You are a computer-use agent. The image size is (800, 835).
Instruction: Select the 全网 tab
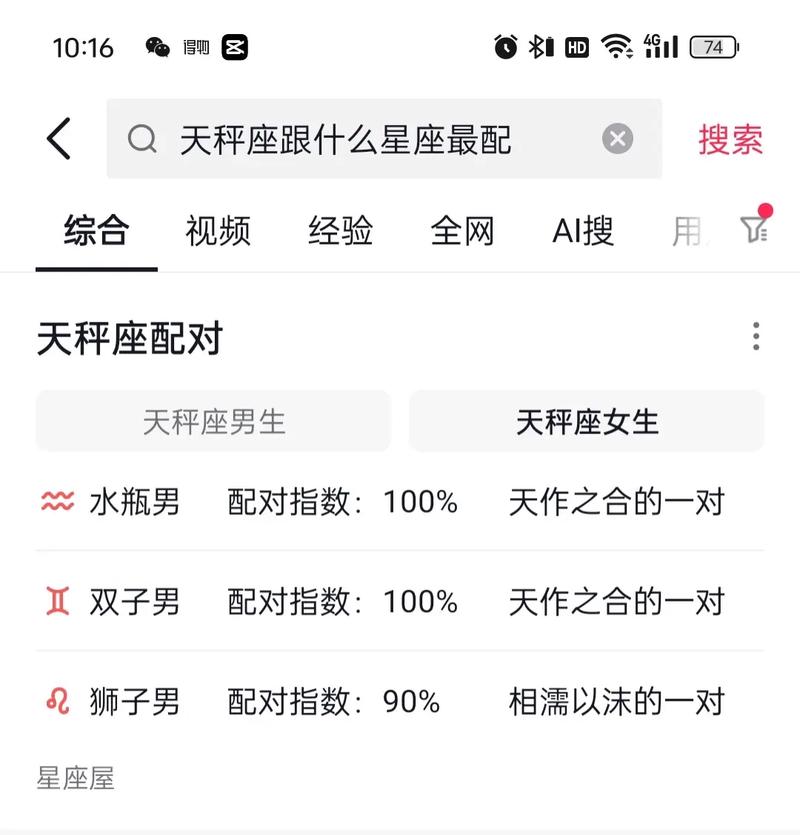pos(463,231)
